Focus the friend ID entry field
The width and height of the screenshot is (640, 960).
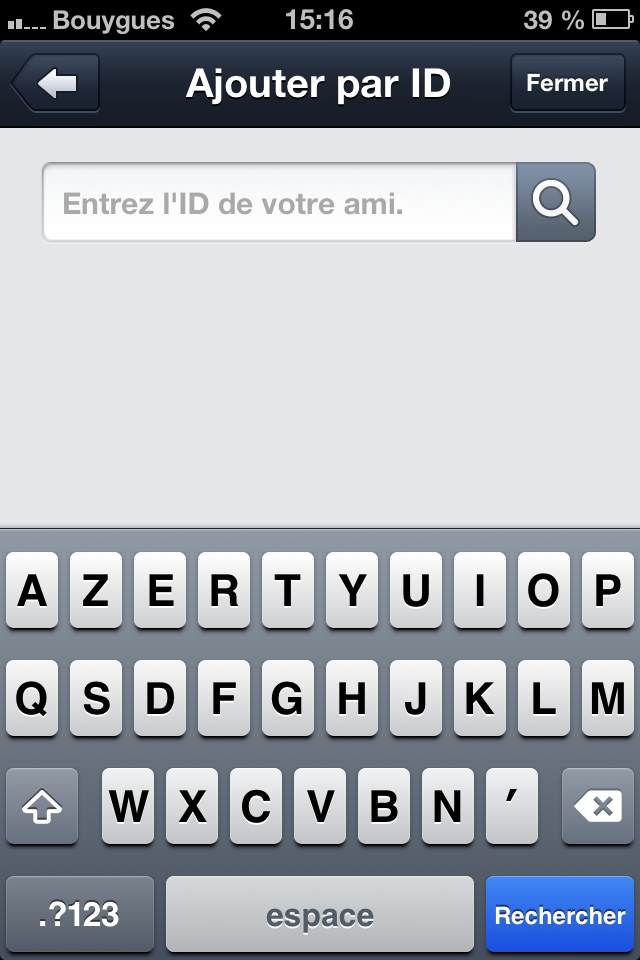[278, 203]
